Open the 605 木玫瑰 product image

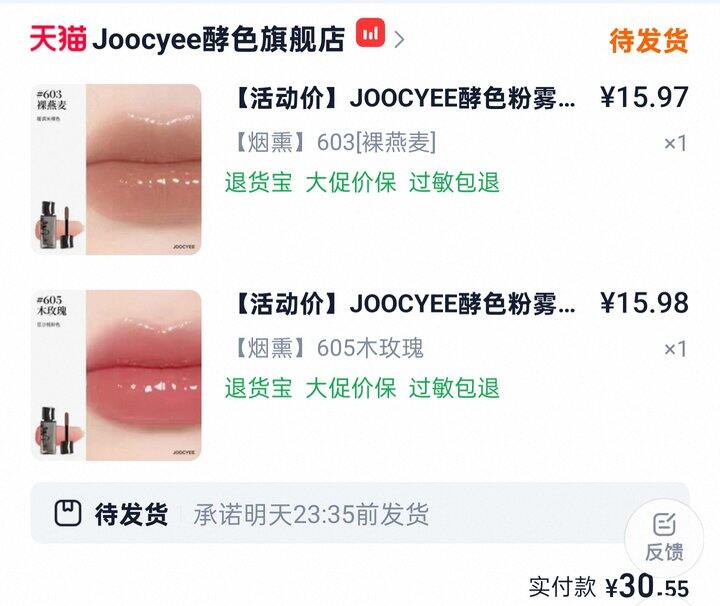(115, 375)
